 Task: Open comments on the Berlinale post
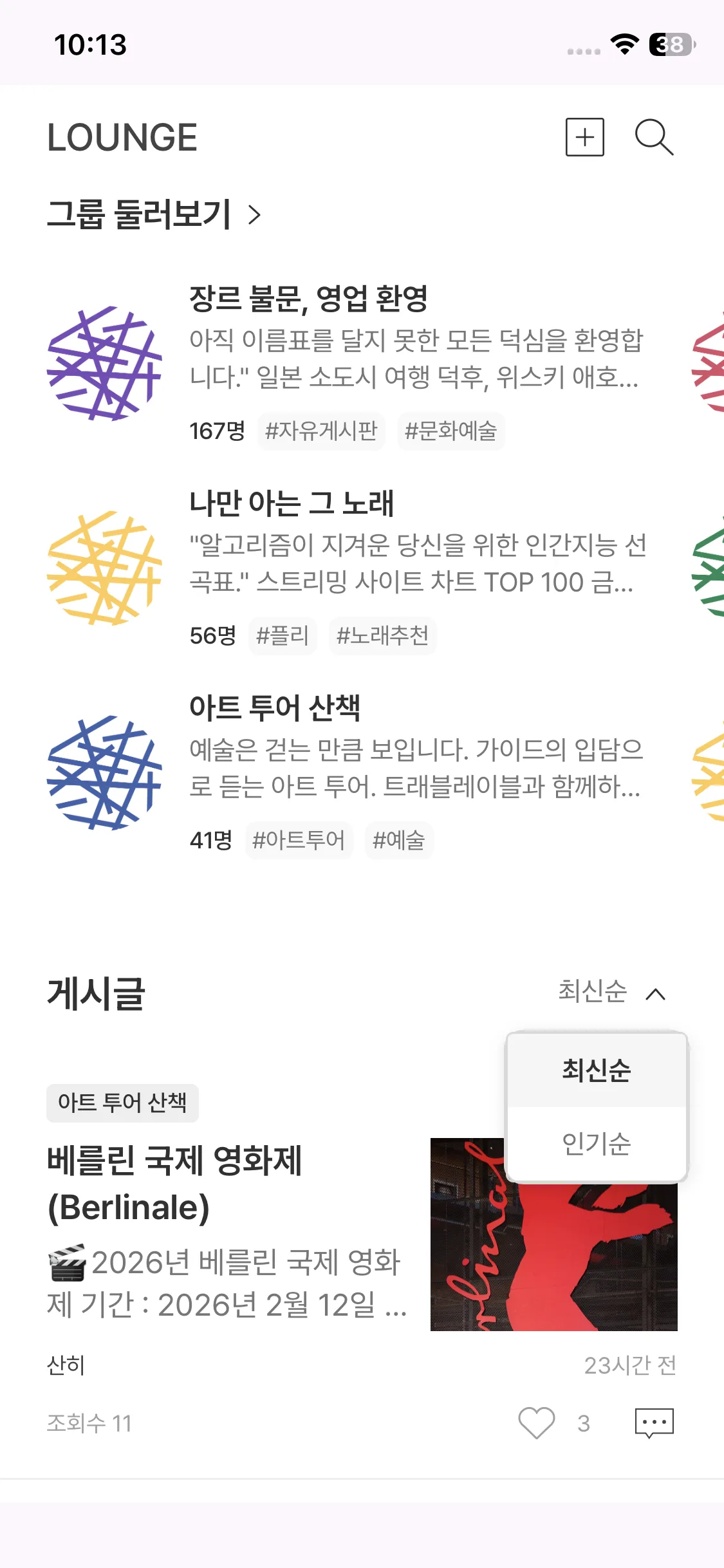click(x=654, y=1423)
